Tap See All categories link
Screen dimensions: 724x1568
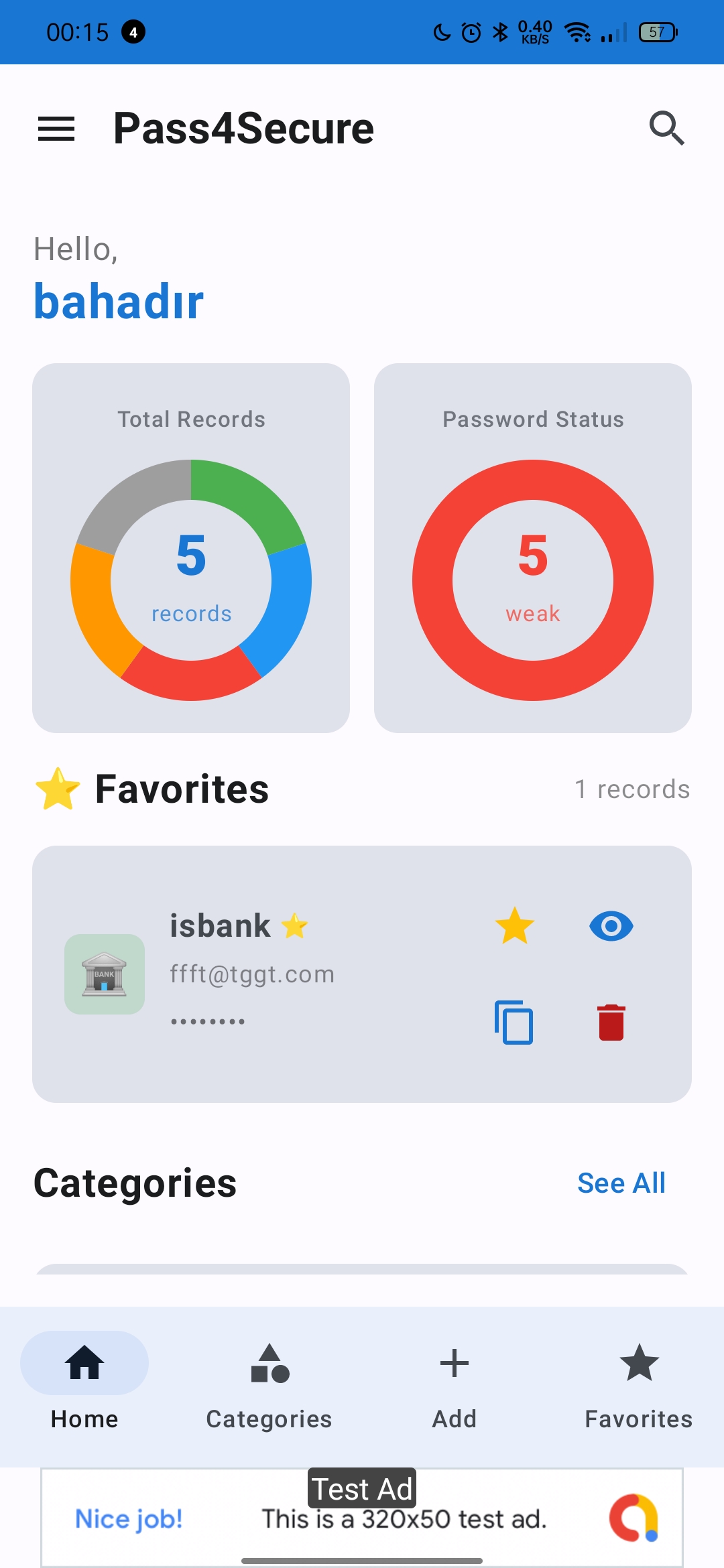coord(621,1183)
